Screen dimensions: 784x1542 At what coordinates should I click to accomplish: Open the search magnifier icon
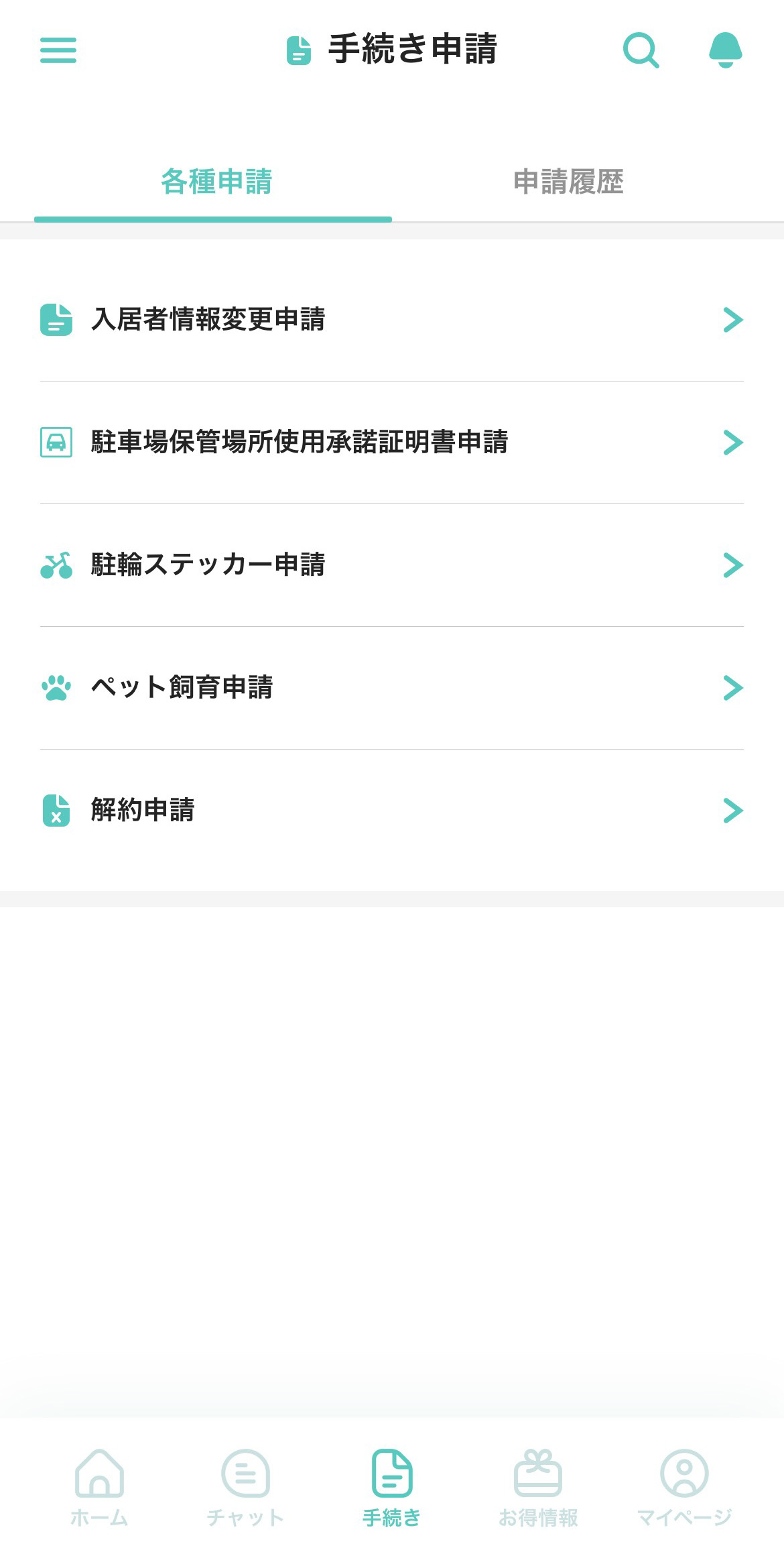click(641, 50)
